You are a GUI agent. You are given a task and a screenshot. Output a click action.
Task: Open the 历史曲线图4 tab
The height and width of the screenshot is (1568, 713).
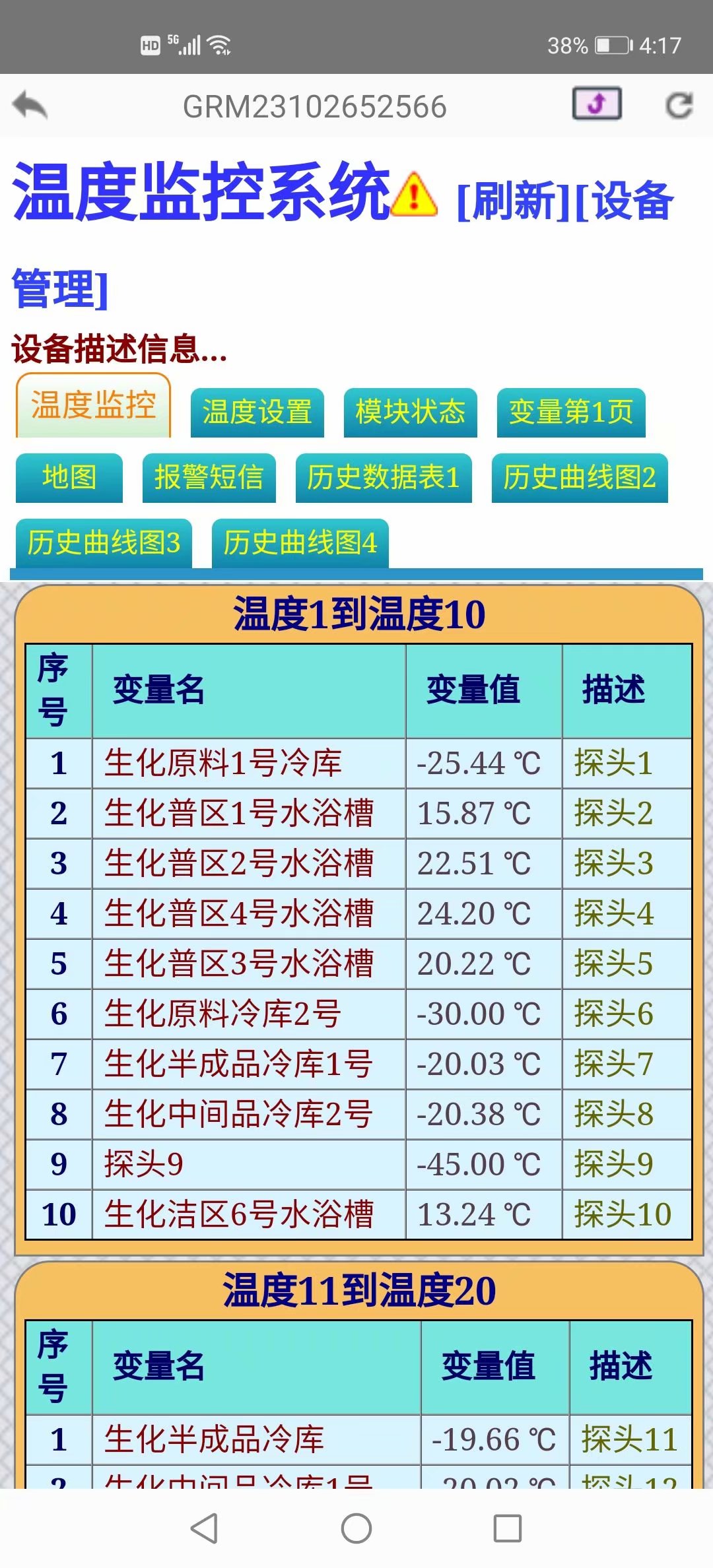(300, 543)
